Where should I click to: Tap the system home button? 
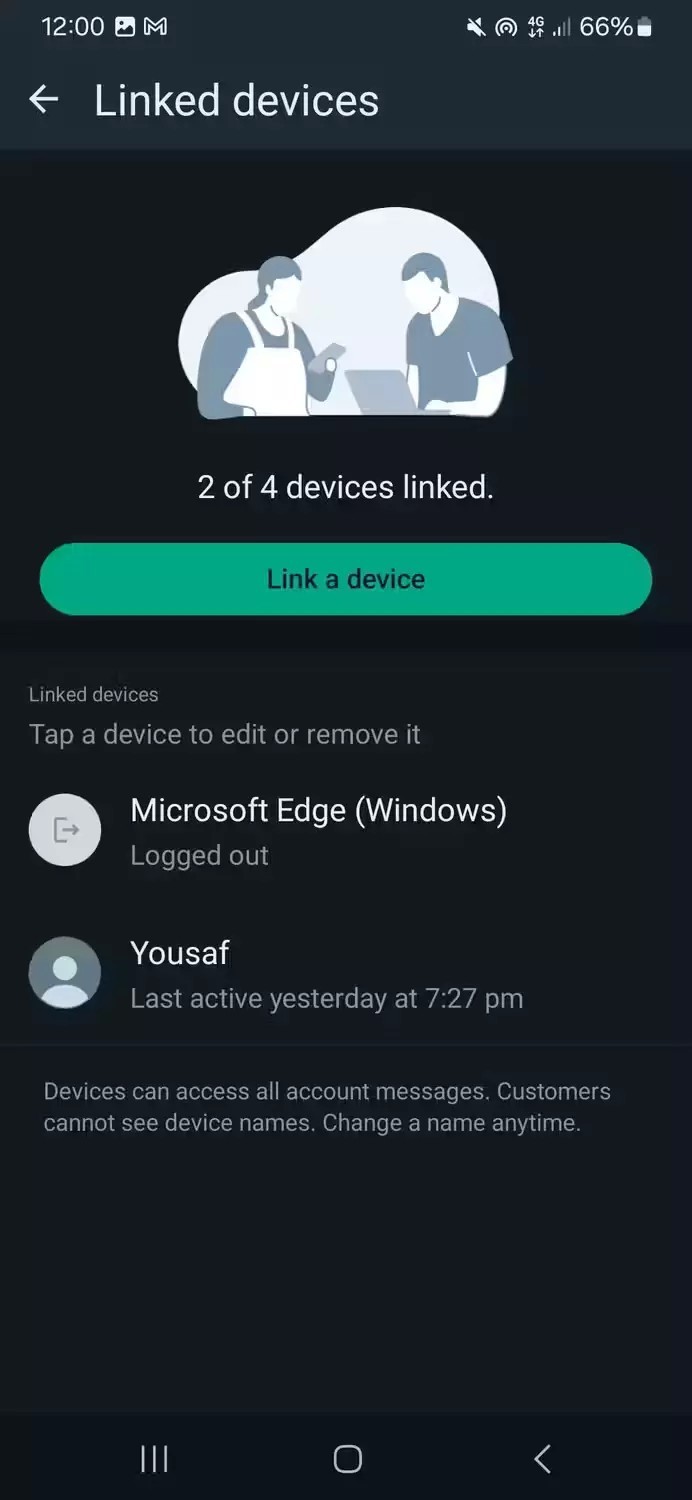tap(347, 1459)
